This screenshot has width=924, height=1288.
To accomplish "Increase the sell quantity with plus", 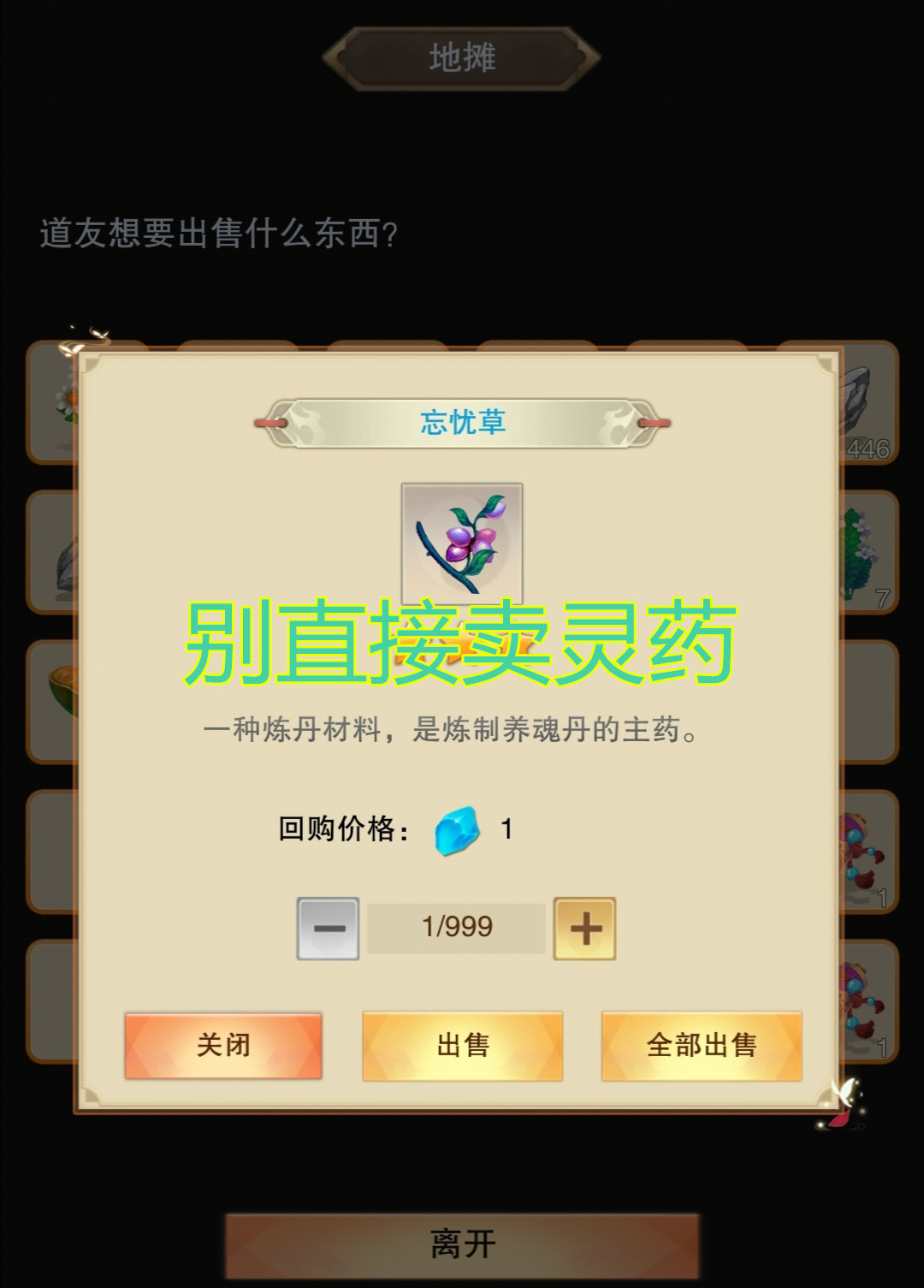I will [x=585, y=929].
